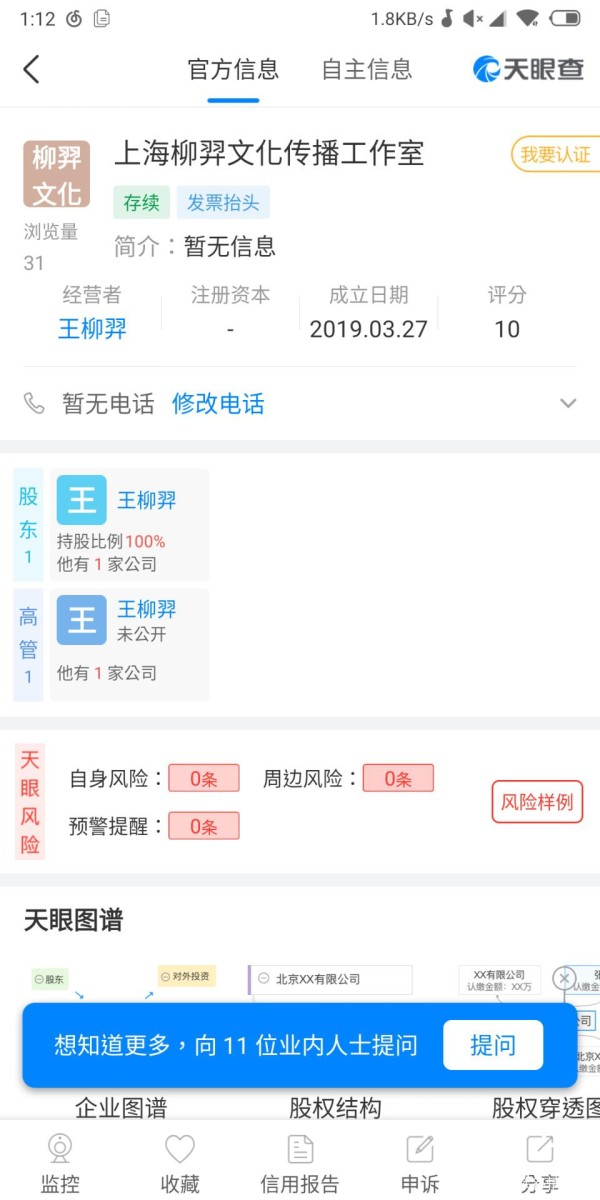View 自身风险 0条 badge
600x1200 pixels.
coord(203,779)
